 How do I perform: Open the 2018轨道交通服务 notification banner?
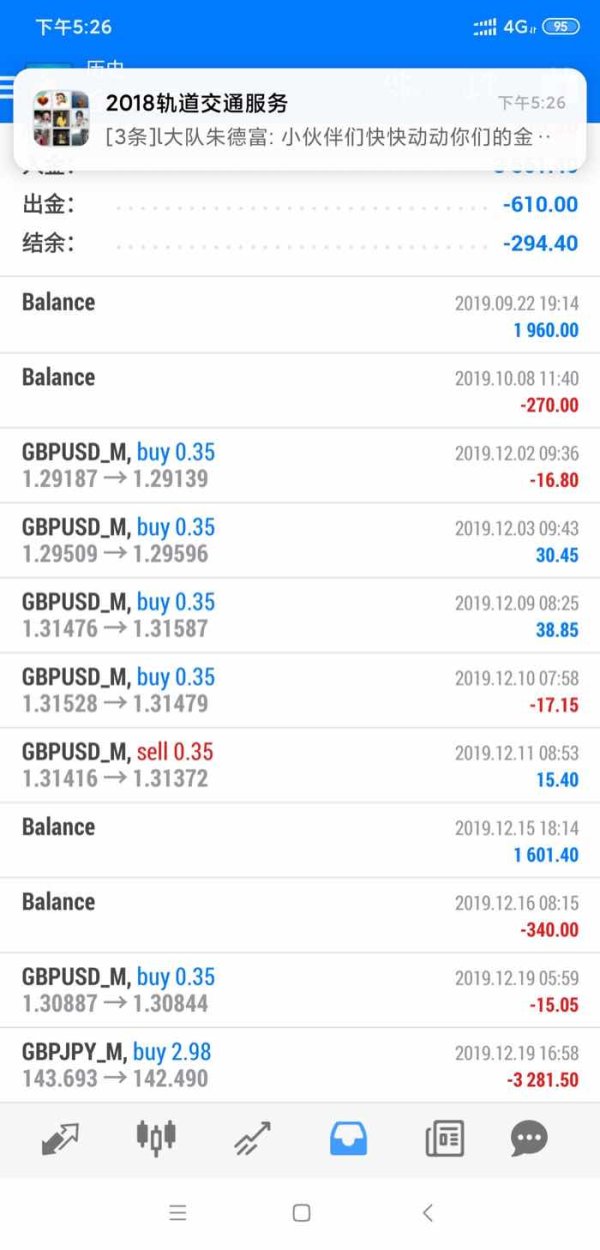click(300, 118)
